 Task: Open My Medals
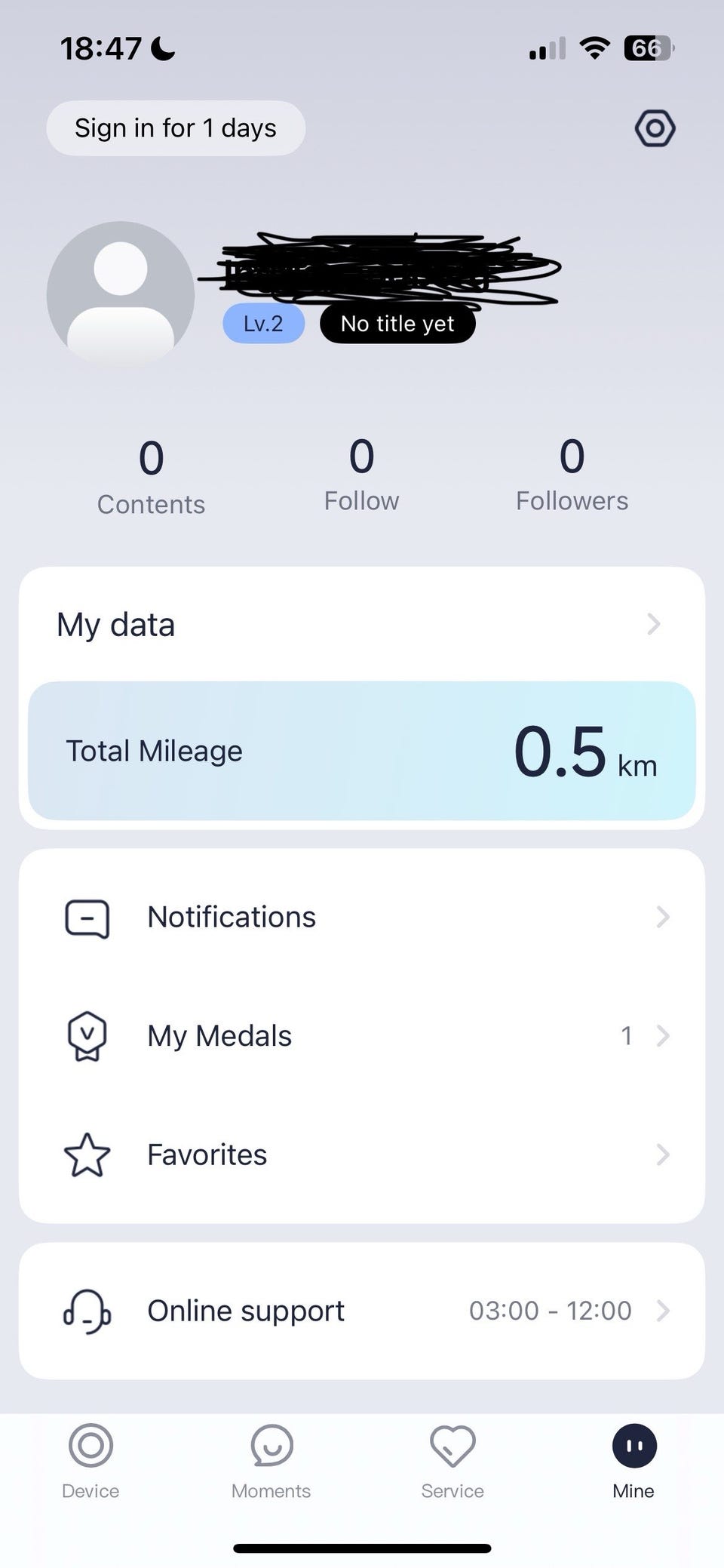click(362, 1036)
